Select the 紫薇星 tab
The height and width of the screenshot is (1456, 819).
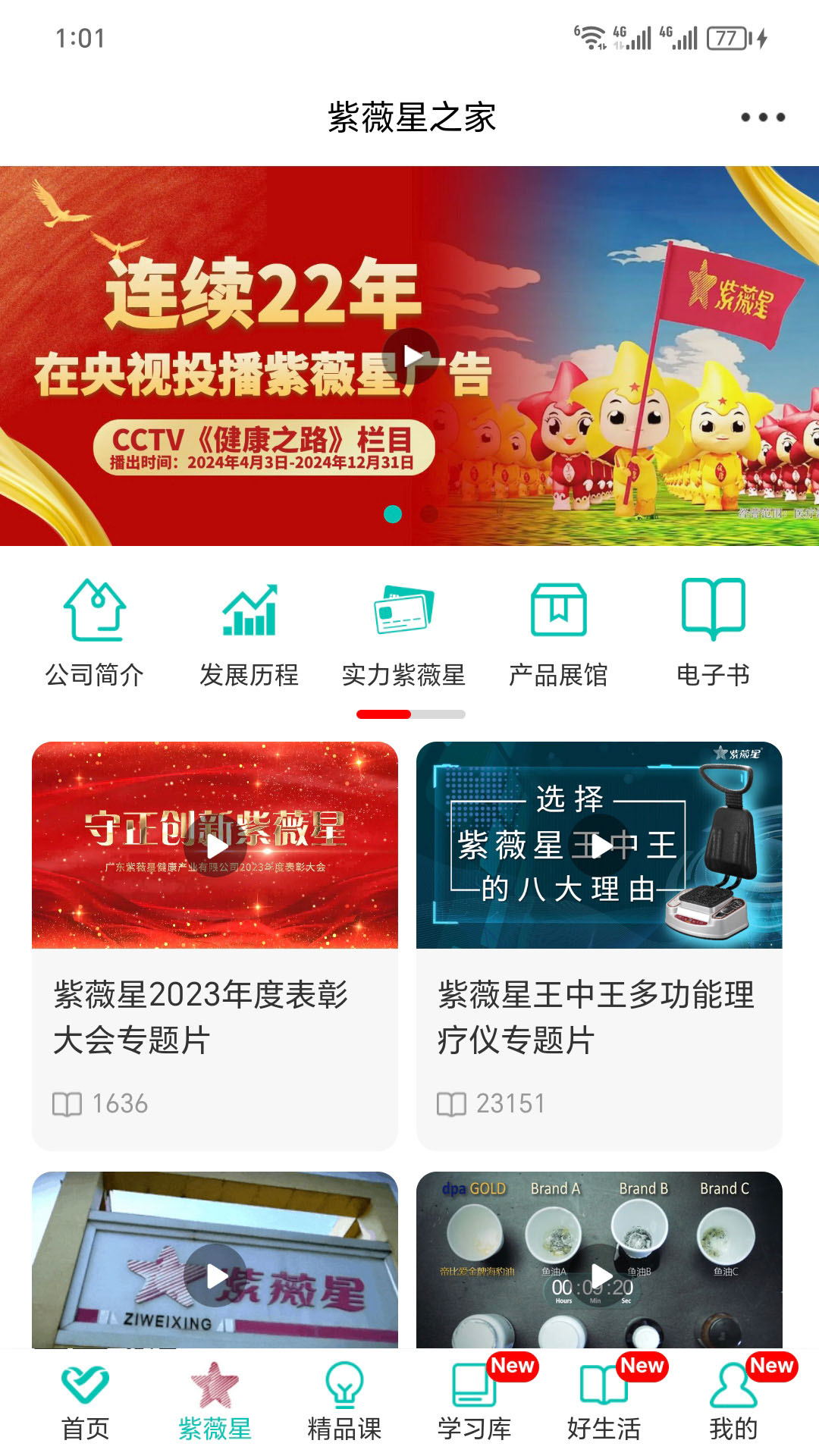click(215, 1403)
